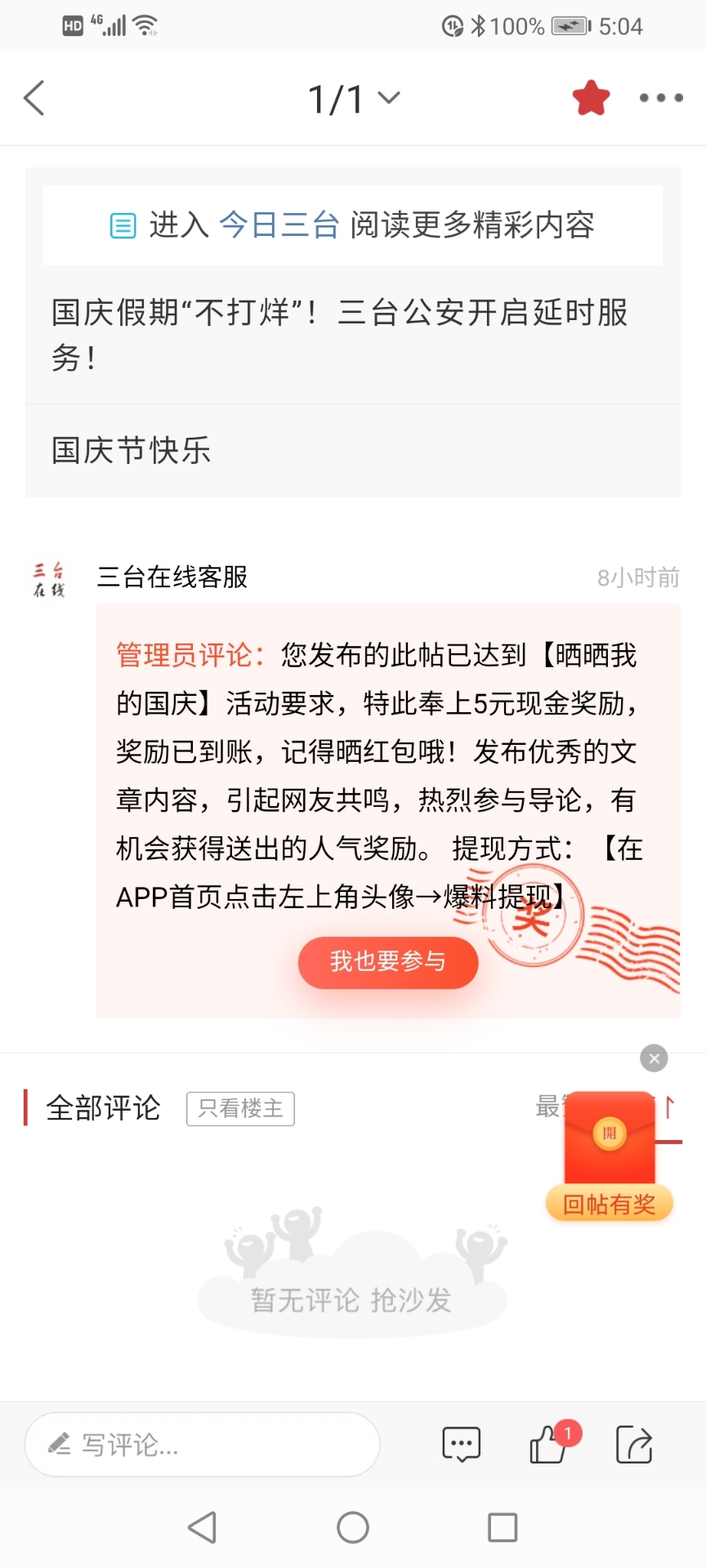Tap the 写评论 comment field
The height and width of the screenshot is (1568, 706).
[202, 1445]
